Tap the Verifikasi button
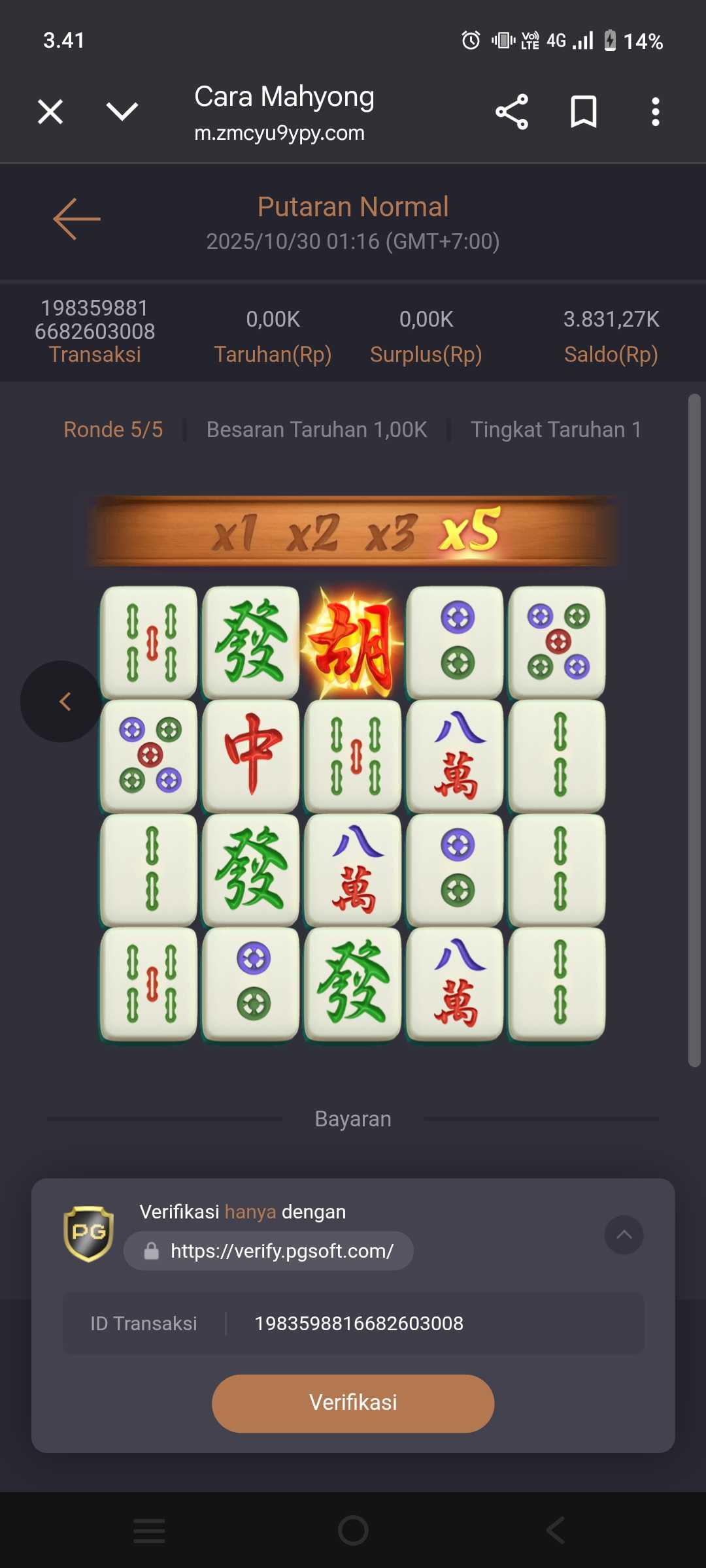 click(353, 1403)
